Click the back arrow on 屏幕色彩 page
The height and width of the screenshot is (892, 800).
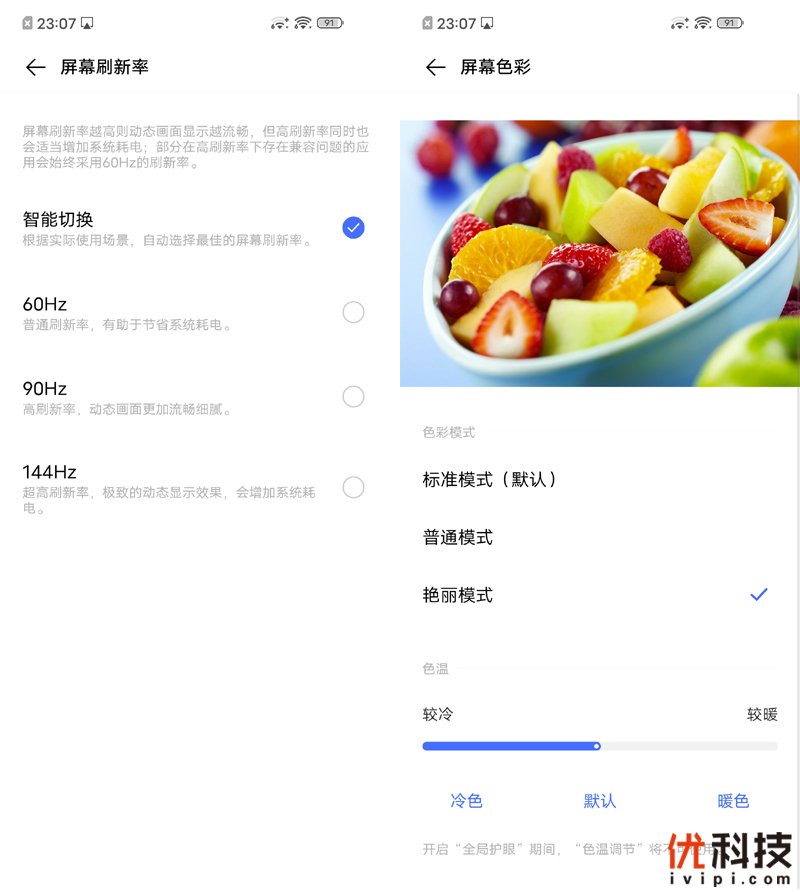pos(435,67)
